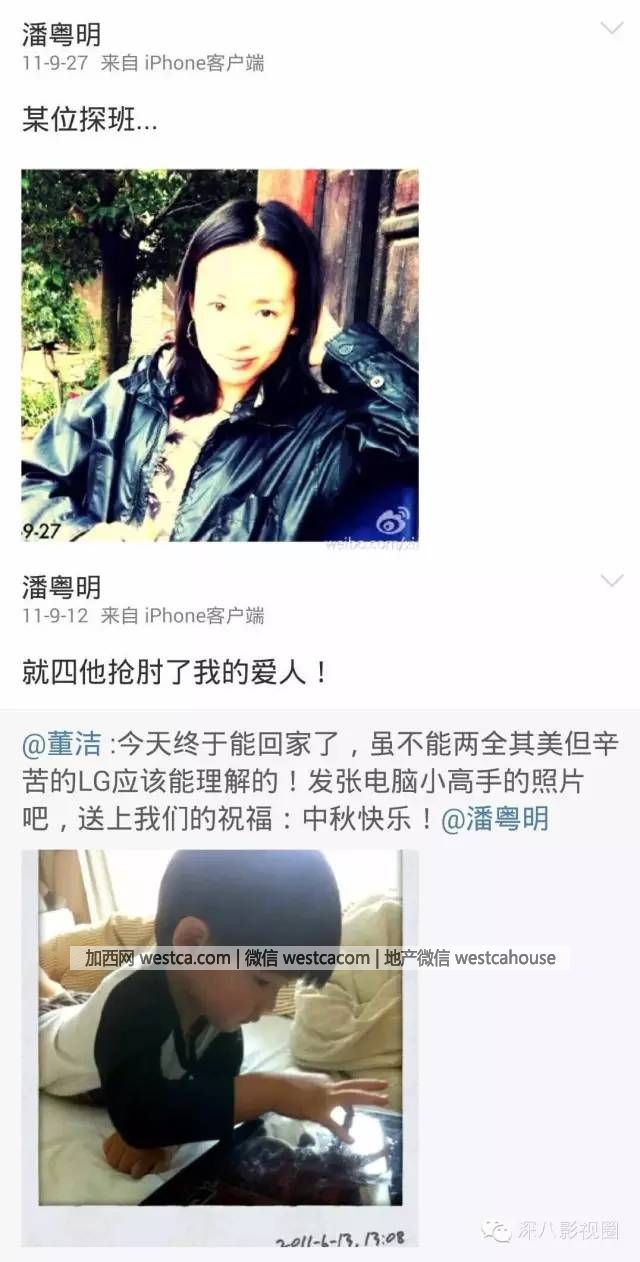Screen dimensions: 640x1262
Task: Open the @董洁 mention link
Action: point(62,745)
